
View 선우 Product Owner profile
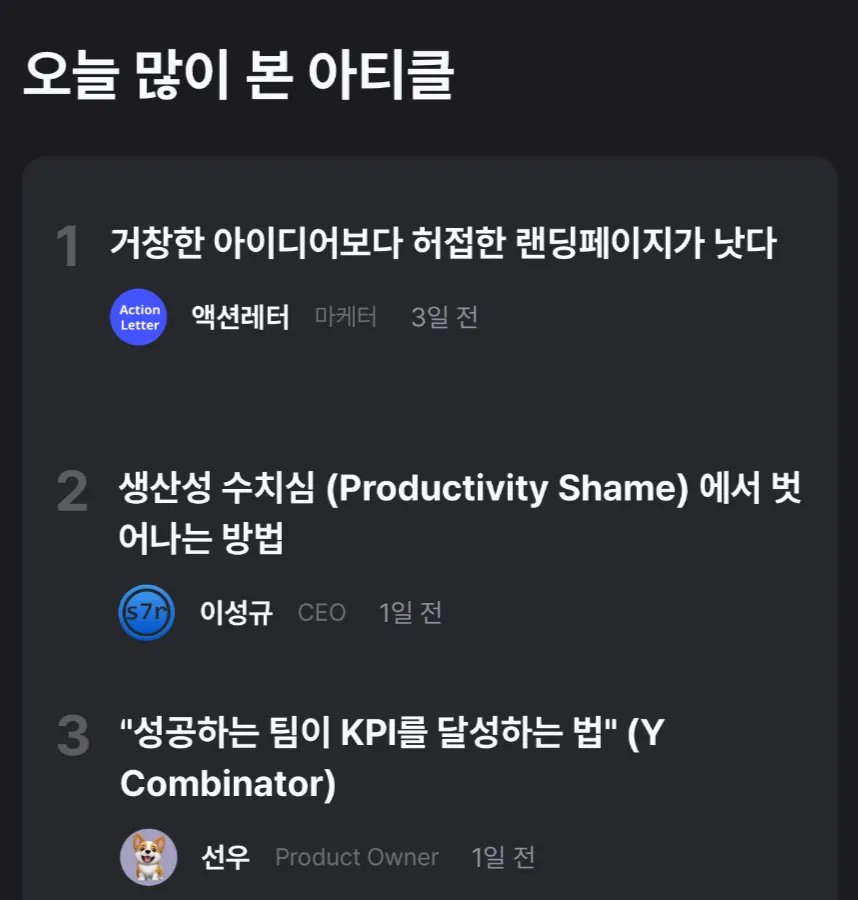tap(225, 858)
